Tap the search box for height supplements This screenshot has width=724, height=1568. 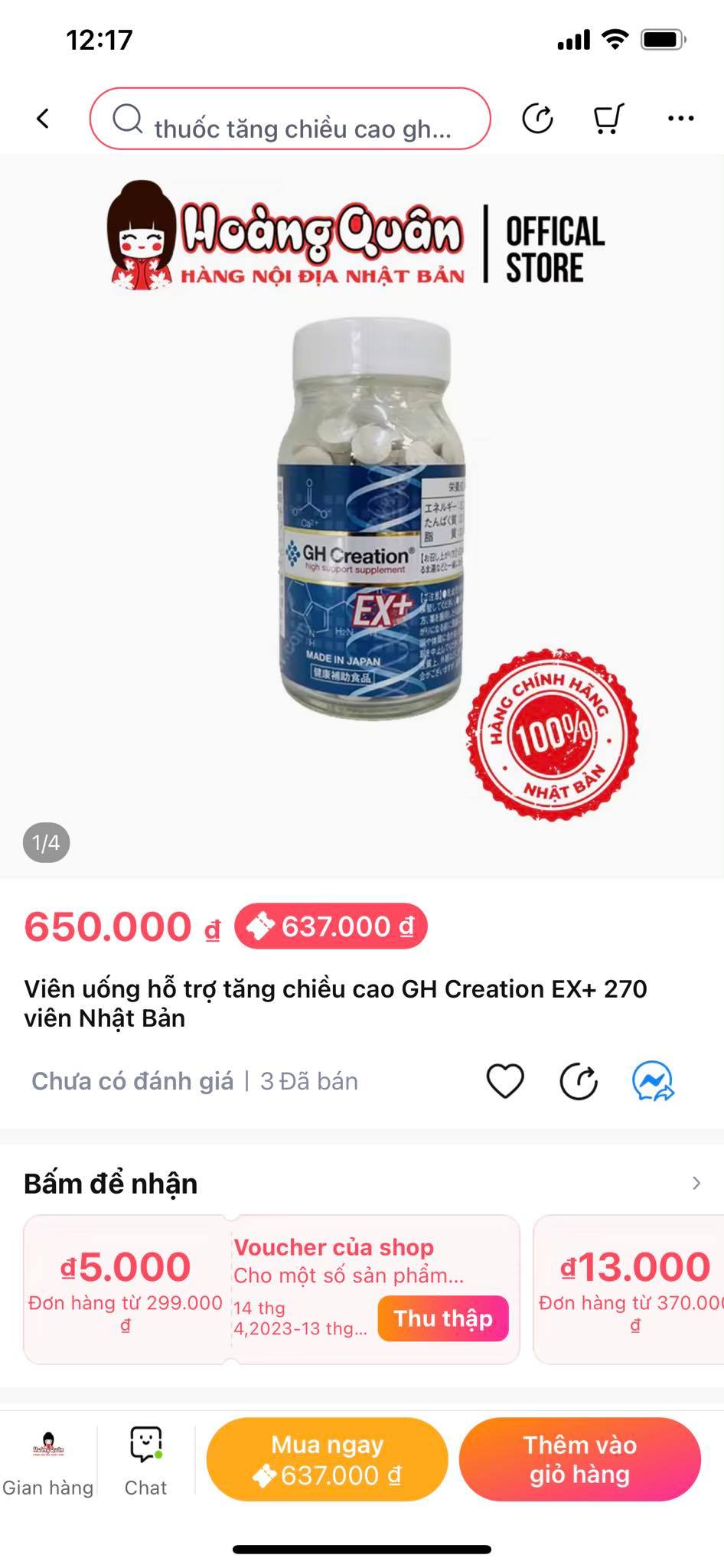tap(291, 119)
